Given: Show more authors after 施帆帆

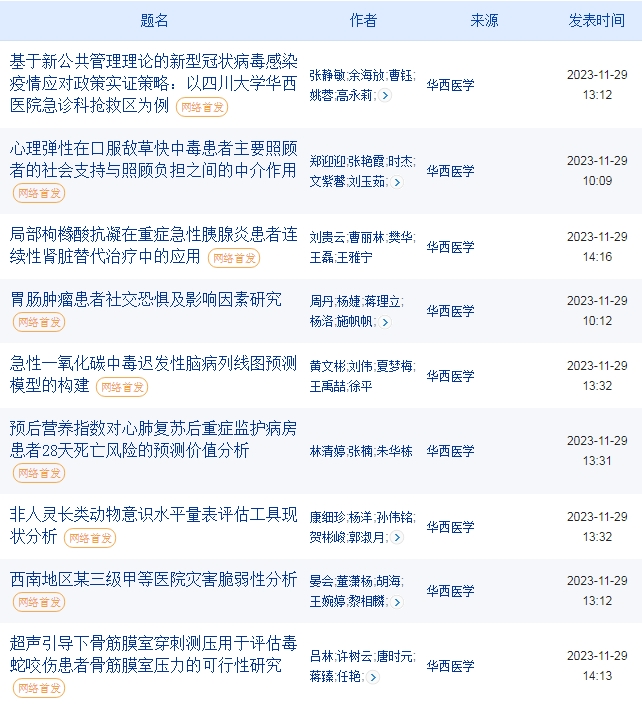Looking at the screenshot, I should (385, 322).
